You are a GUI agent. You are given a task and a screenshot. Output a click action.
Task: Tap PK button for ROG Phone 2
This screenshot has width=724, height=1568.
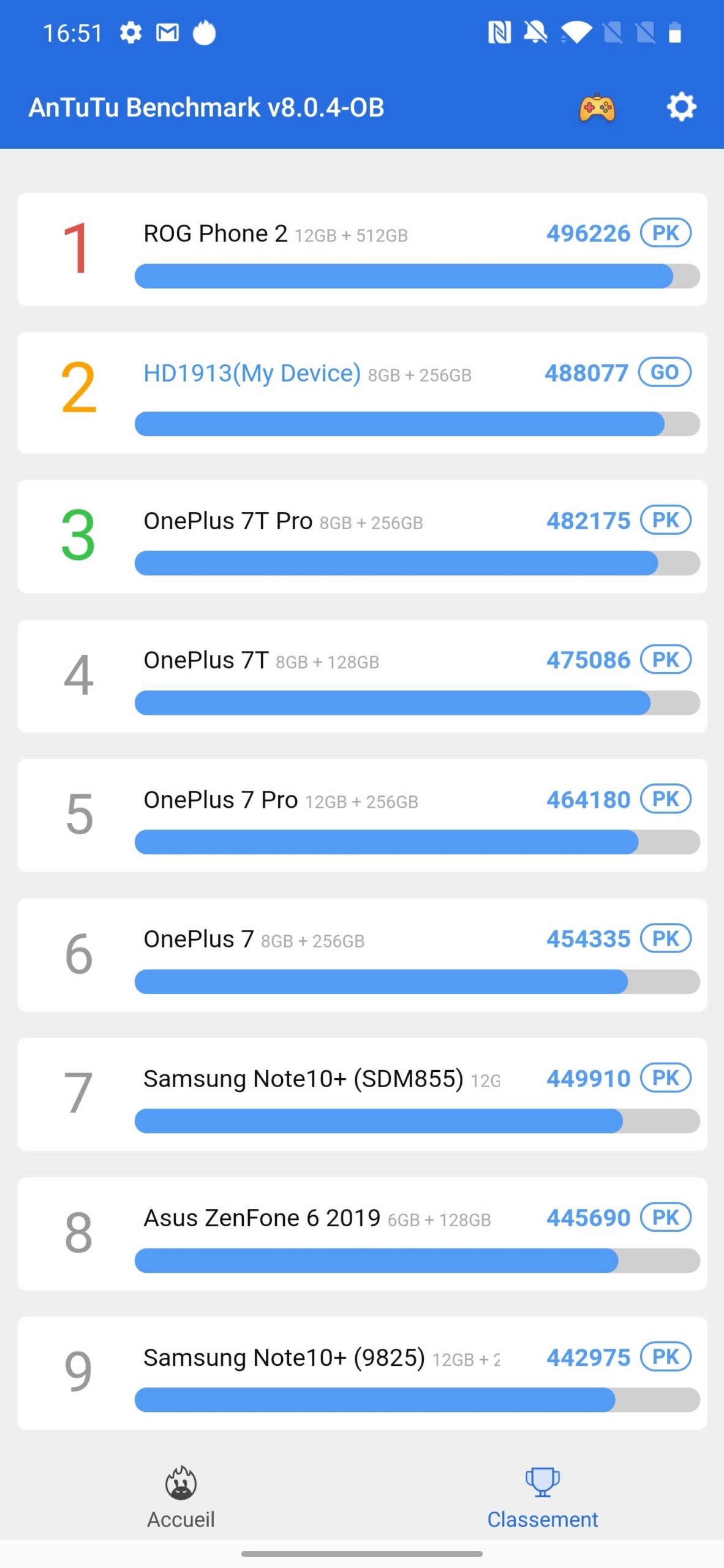coord(666,233)
